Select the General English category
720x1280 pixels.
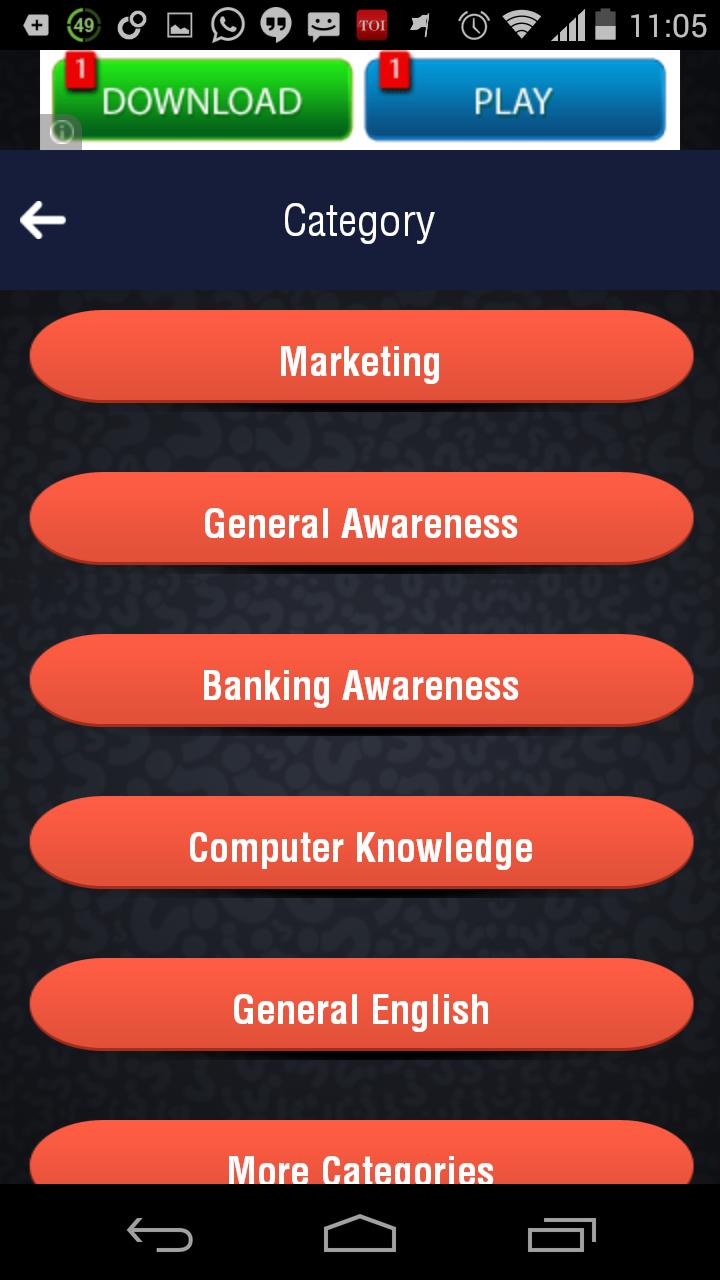click(x=361, y=1006)
